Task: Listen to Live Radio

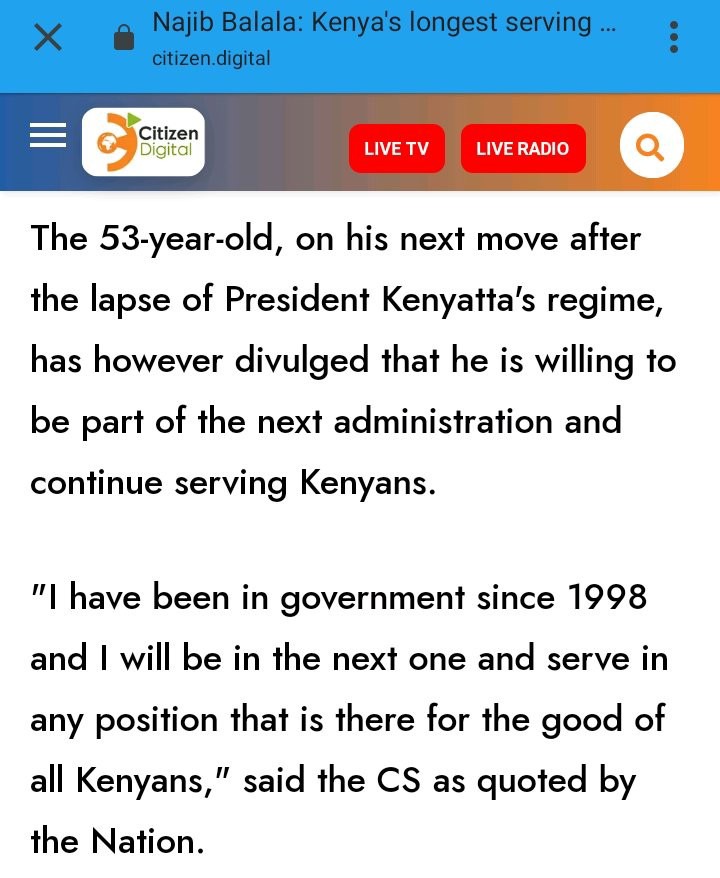Action: 522,148
